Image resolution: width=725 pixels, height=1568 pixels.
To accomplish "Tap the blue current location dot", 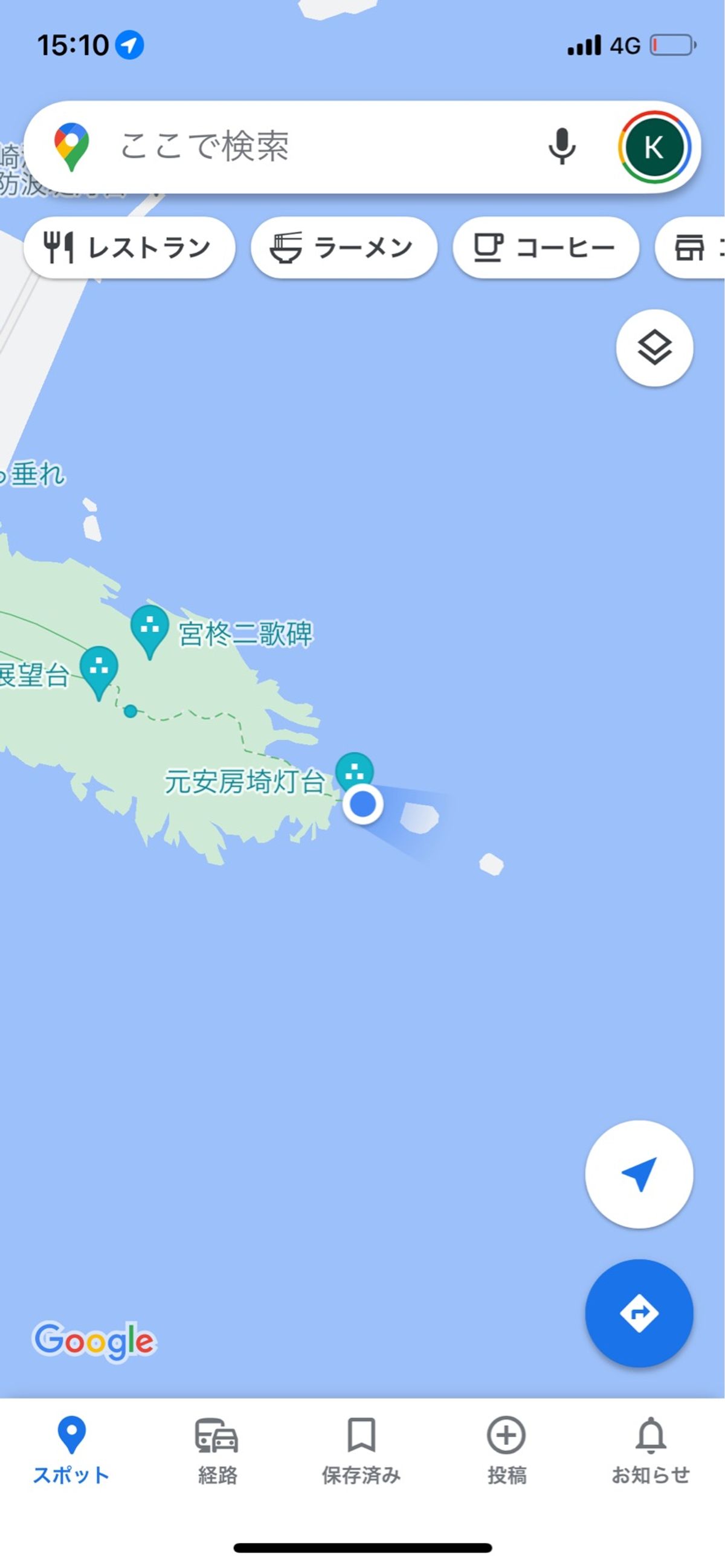I will click(x=363, y=803).
